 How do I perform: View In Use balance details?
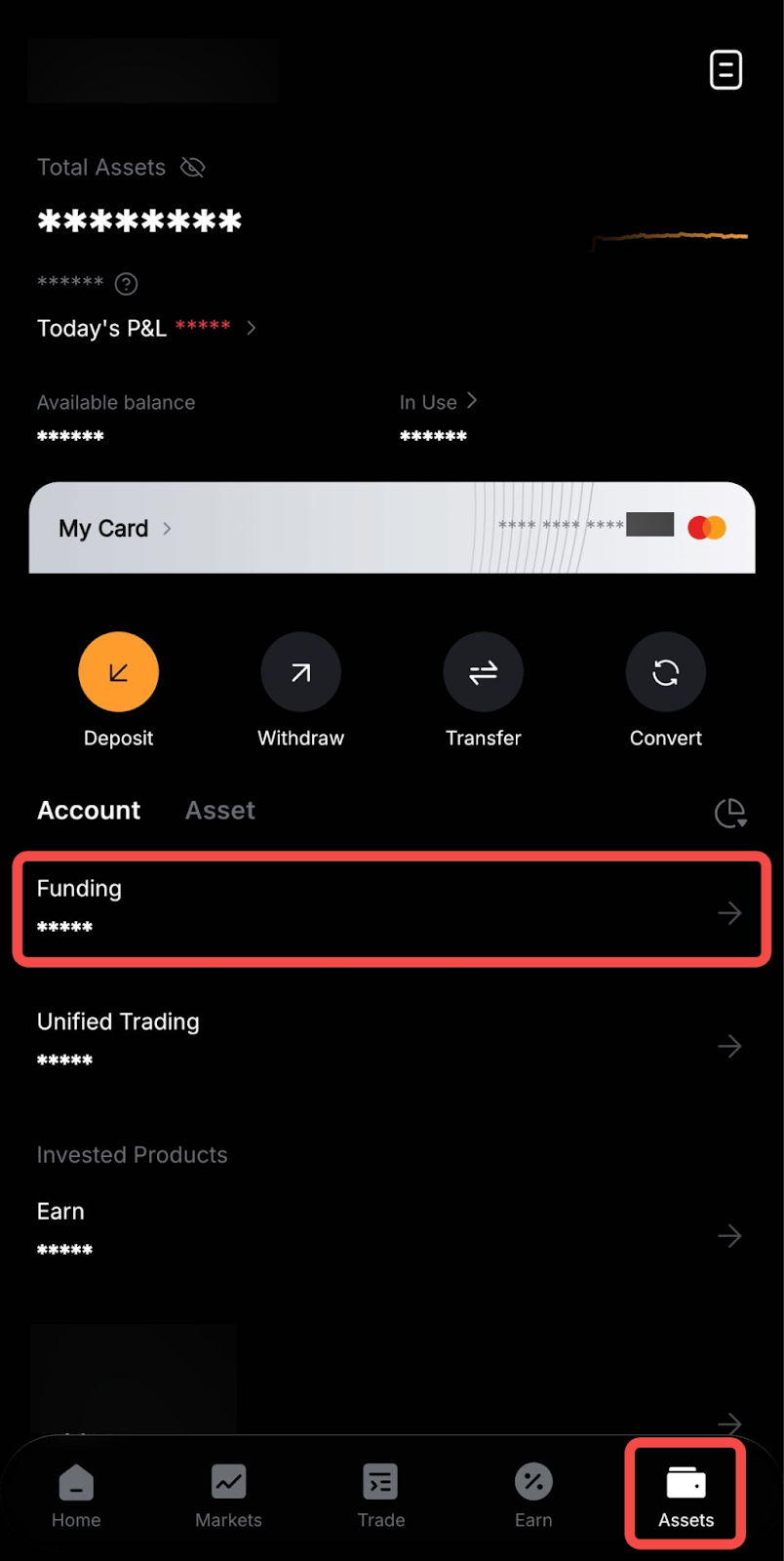click(x=439, y=402)
